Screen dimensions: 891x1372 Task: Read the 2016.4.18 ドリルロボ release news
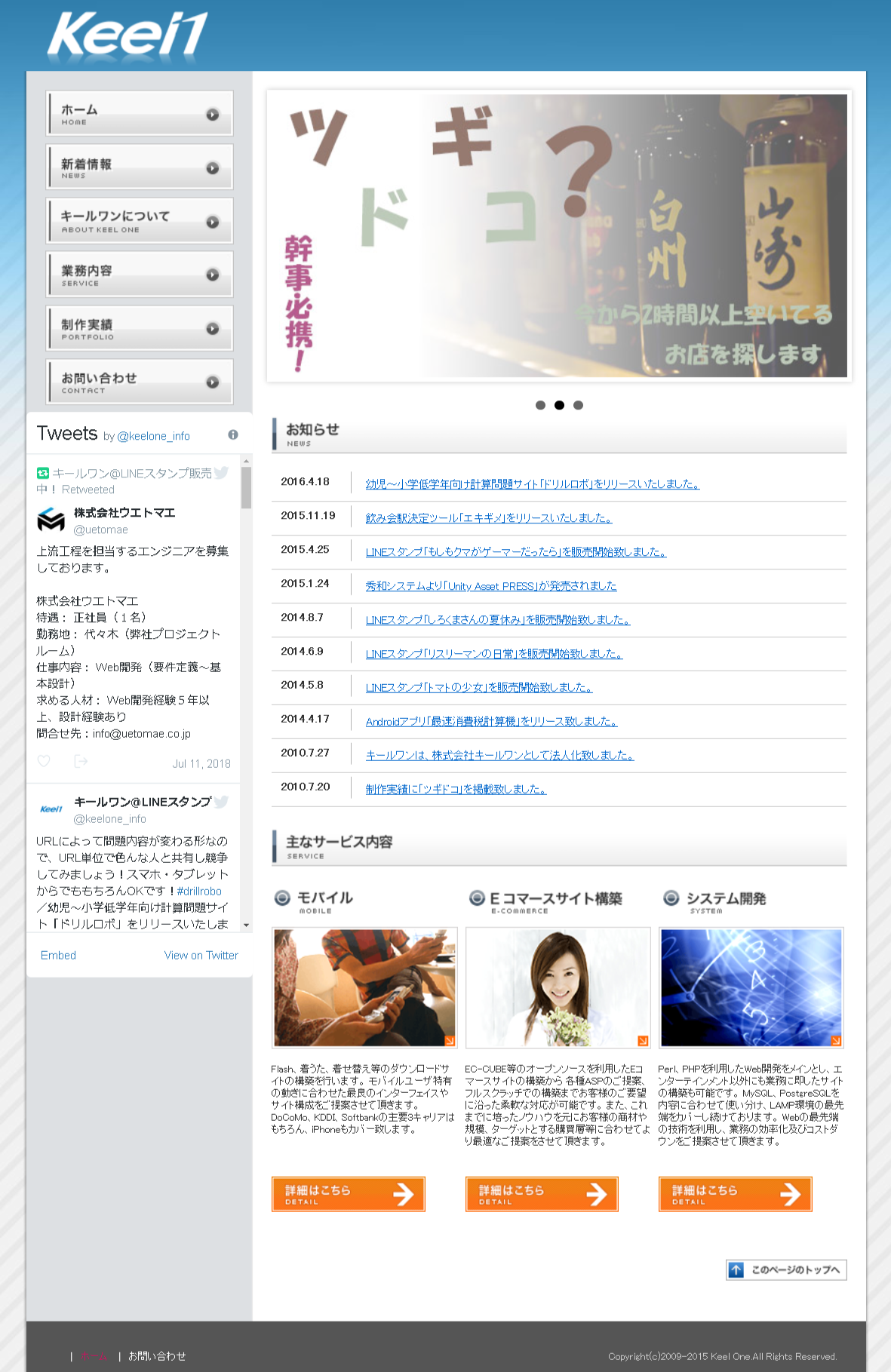pos(532,484)
